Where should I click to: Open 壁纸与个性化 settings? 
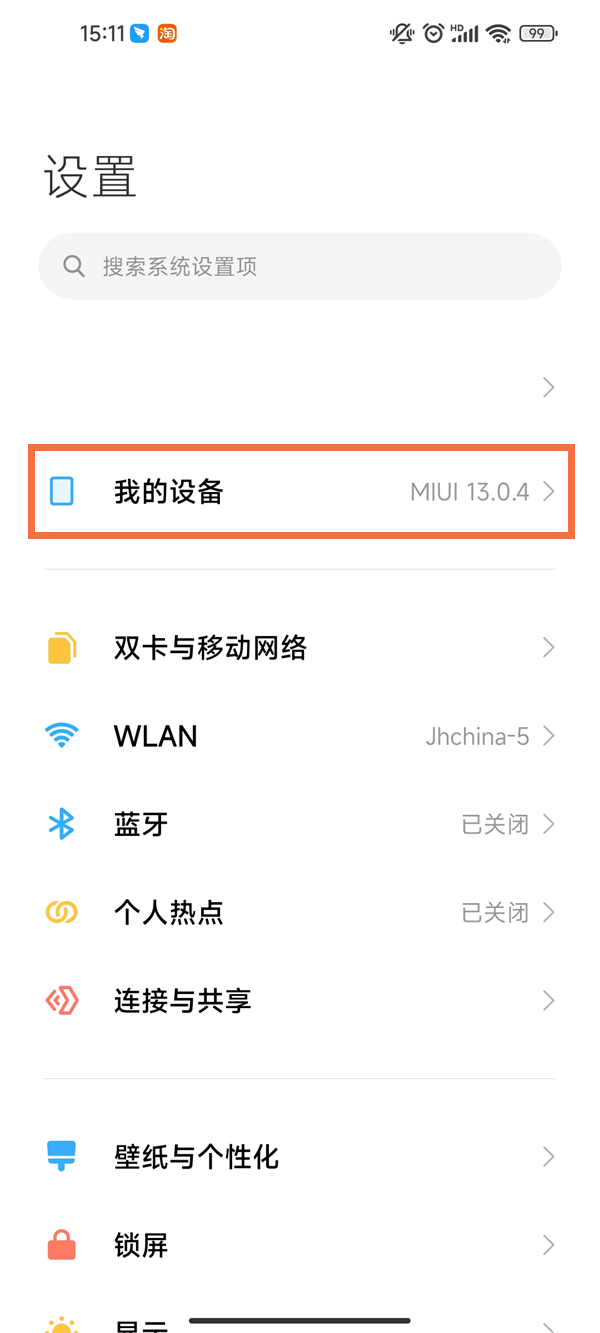click(300, 1157)
